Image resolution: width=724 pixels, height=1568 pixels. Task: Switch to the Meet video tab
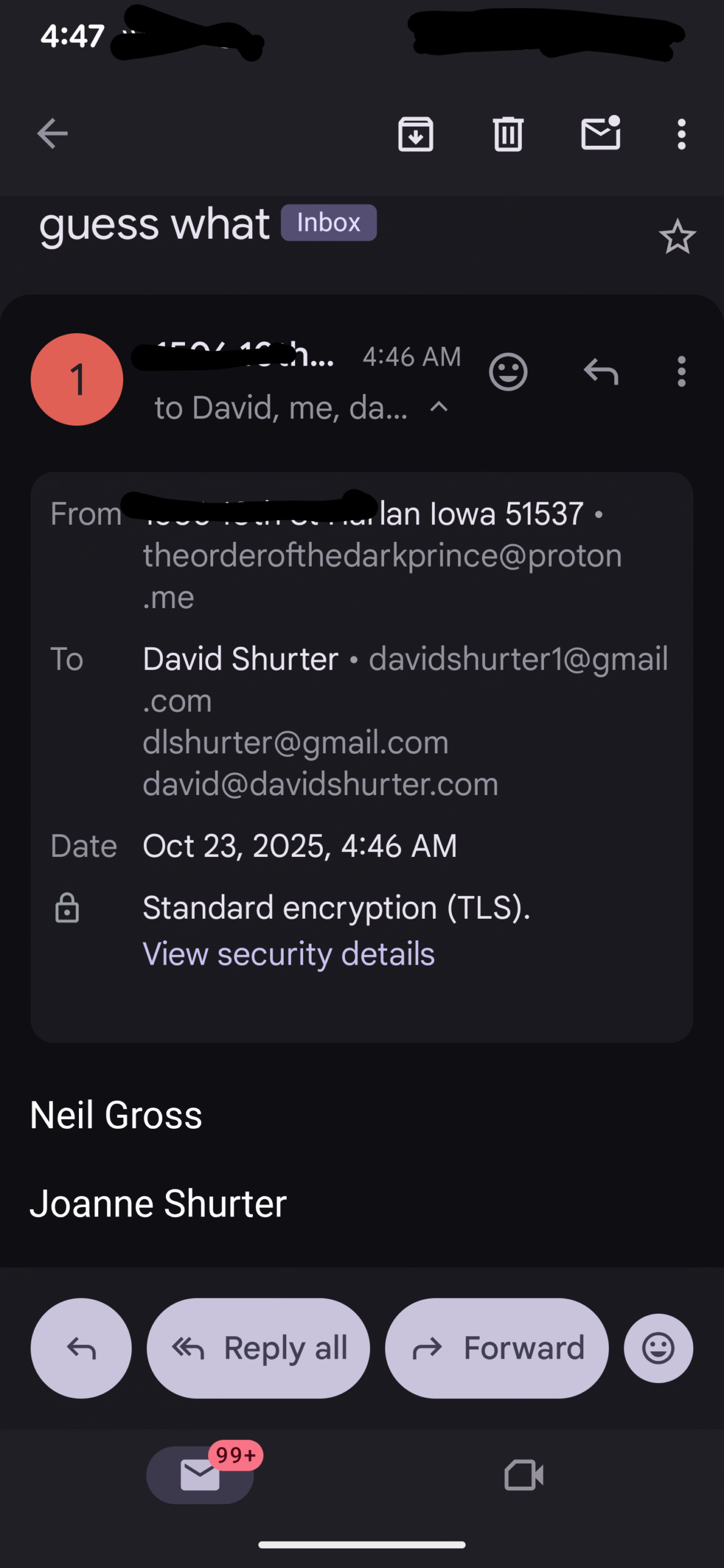[x=524, y=1475]
